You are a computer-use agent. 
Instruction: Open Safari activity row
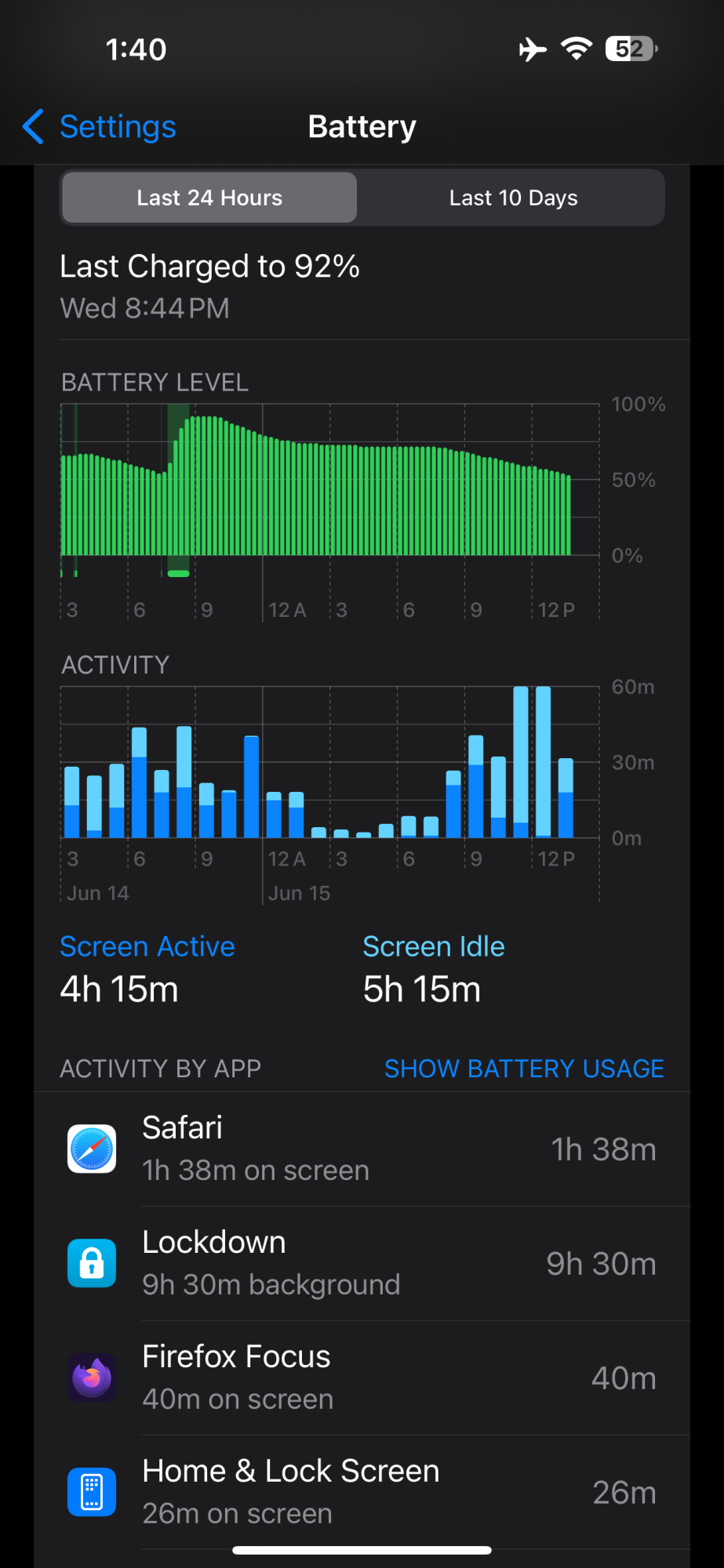362,1149
